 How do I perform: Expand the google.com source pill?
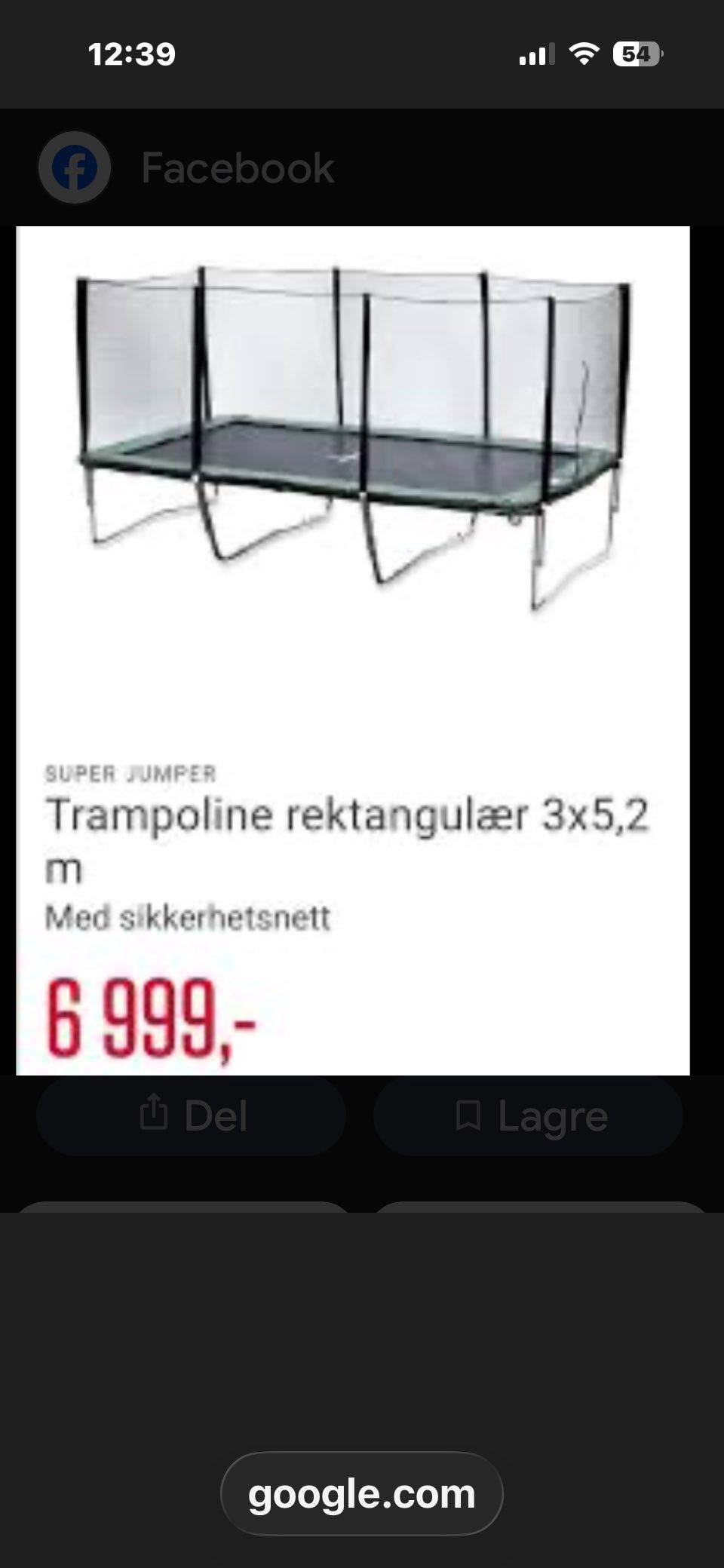361,1494
